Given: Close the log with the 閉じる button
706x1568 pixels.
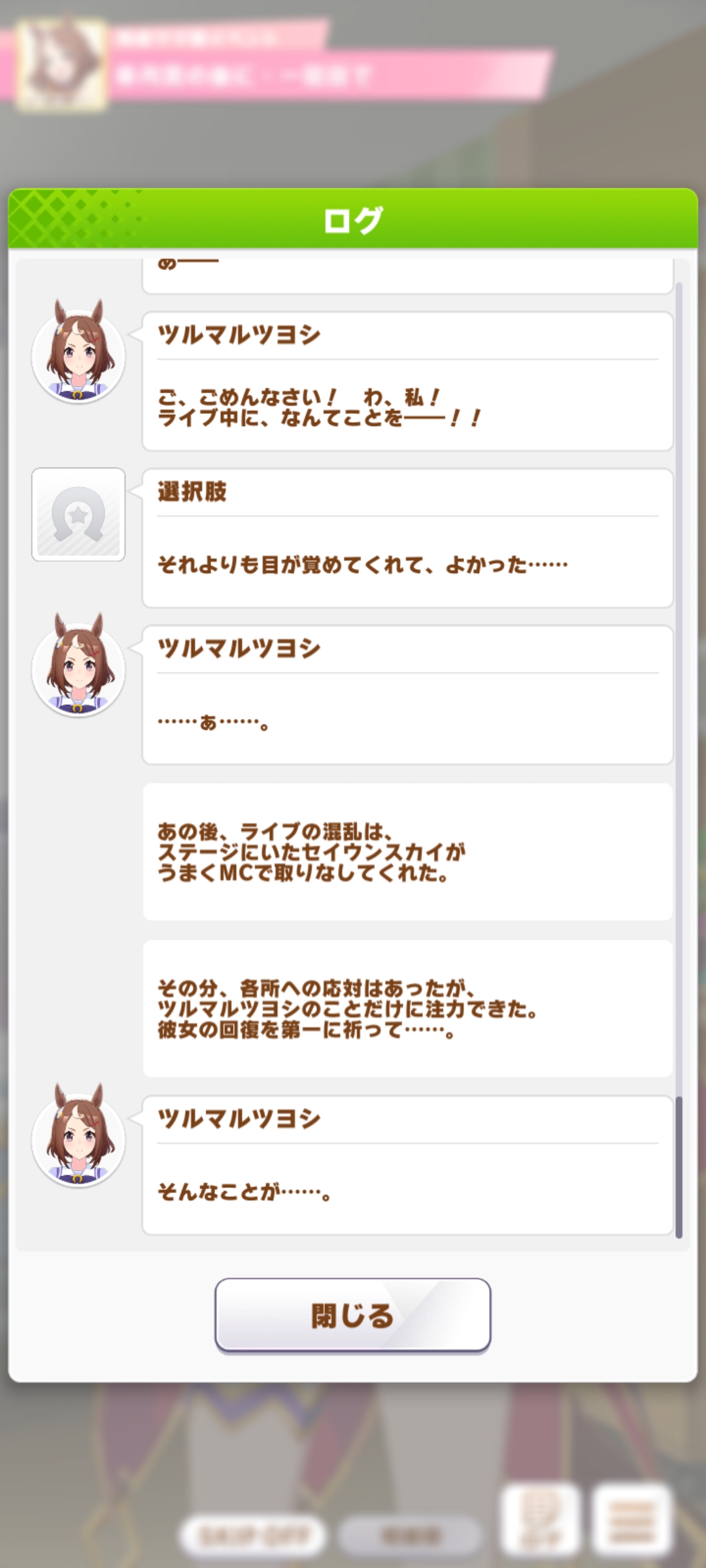Looking at the screenshot, I should click(352, 1315).
